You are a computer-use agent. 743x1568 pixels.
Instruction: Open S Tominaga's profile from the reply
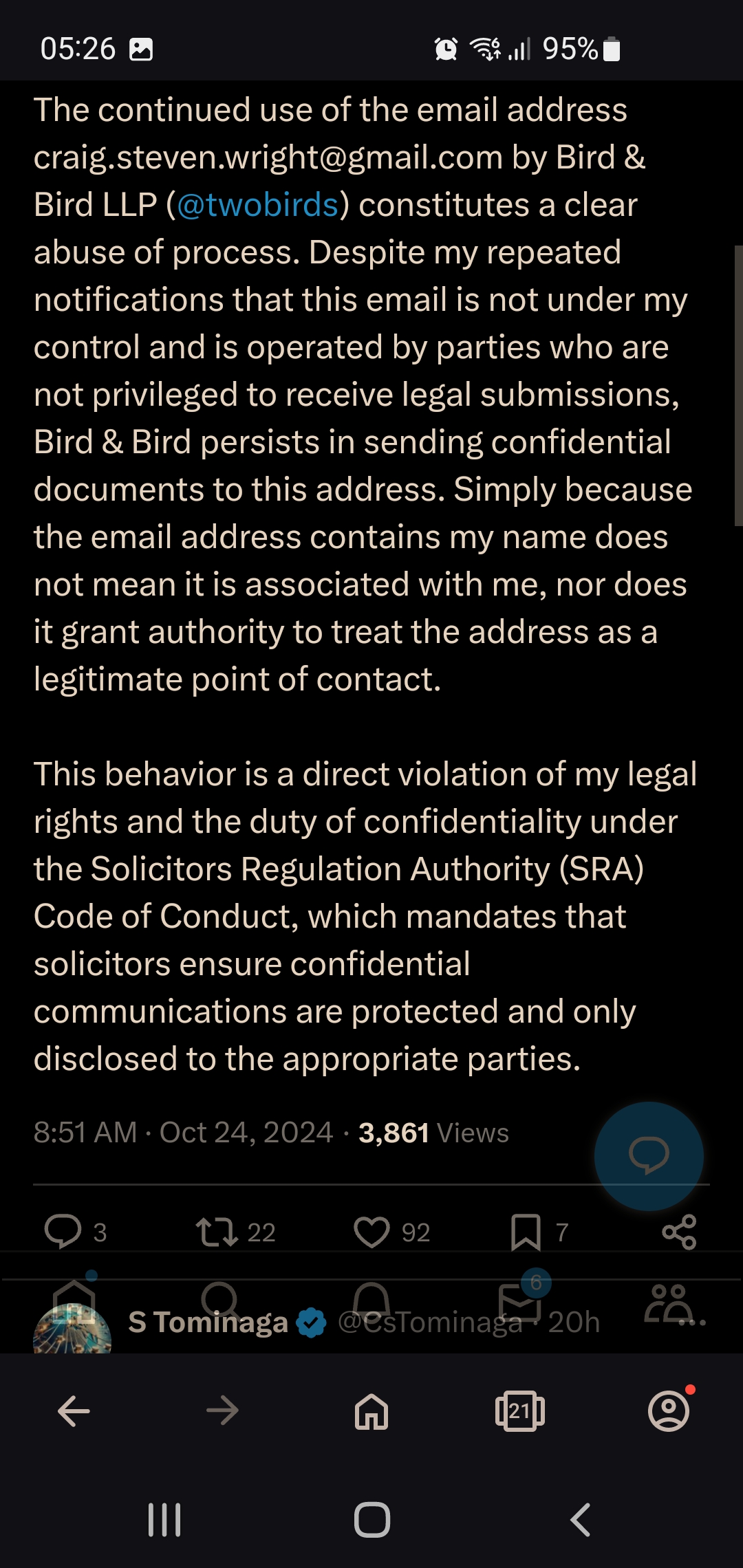(208, 1322)
